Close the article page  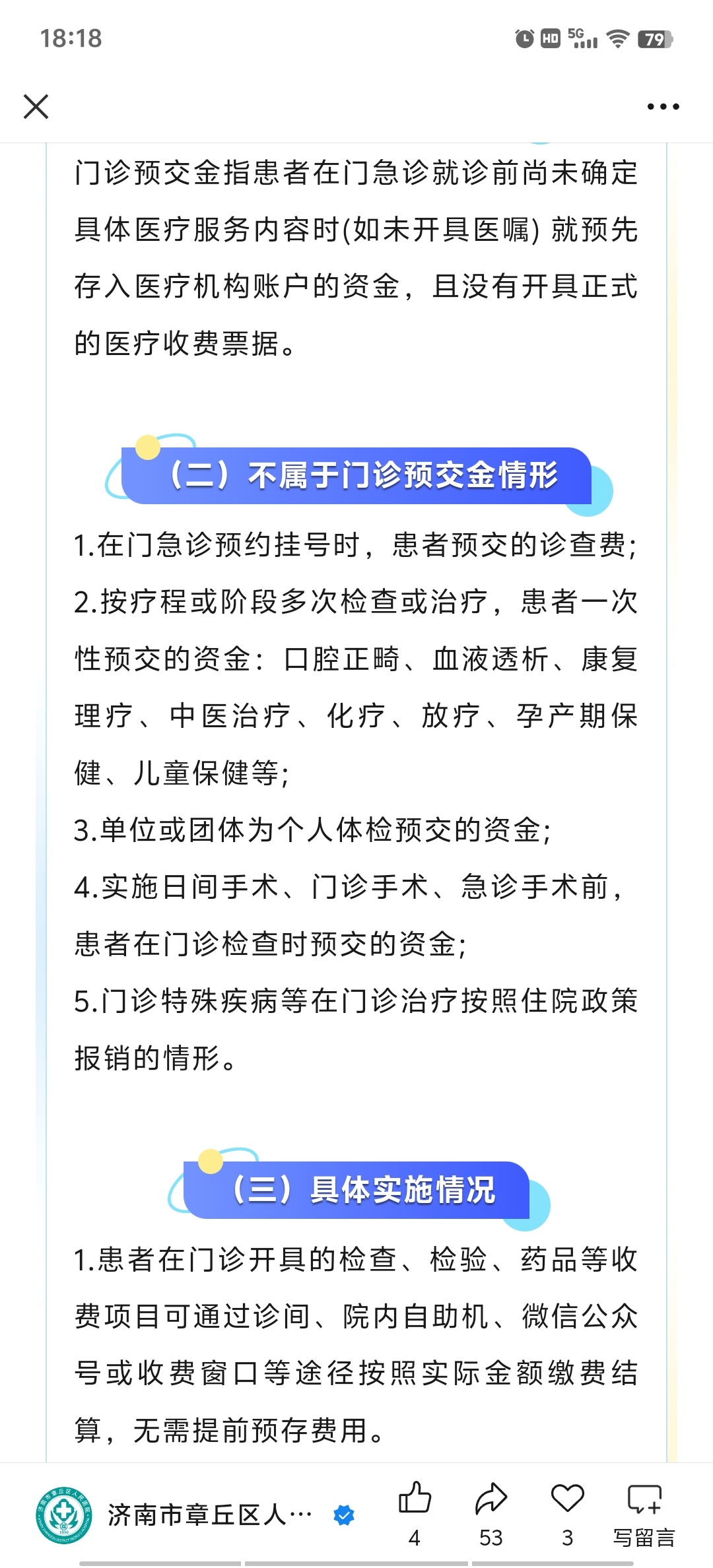coord(36,106)
